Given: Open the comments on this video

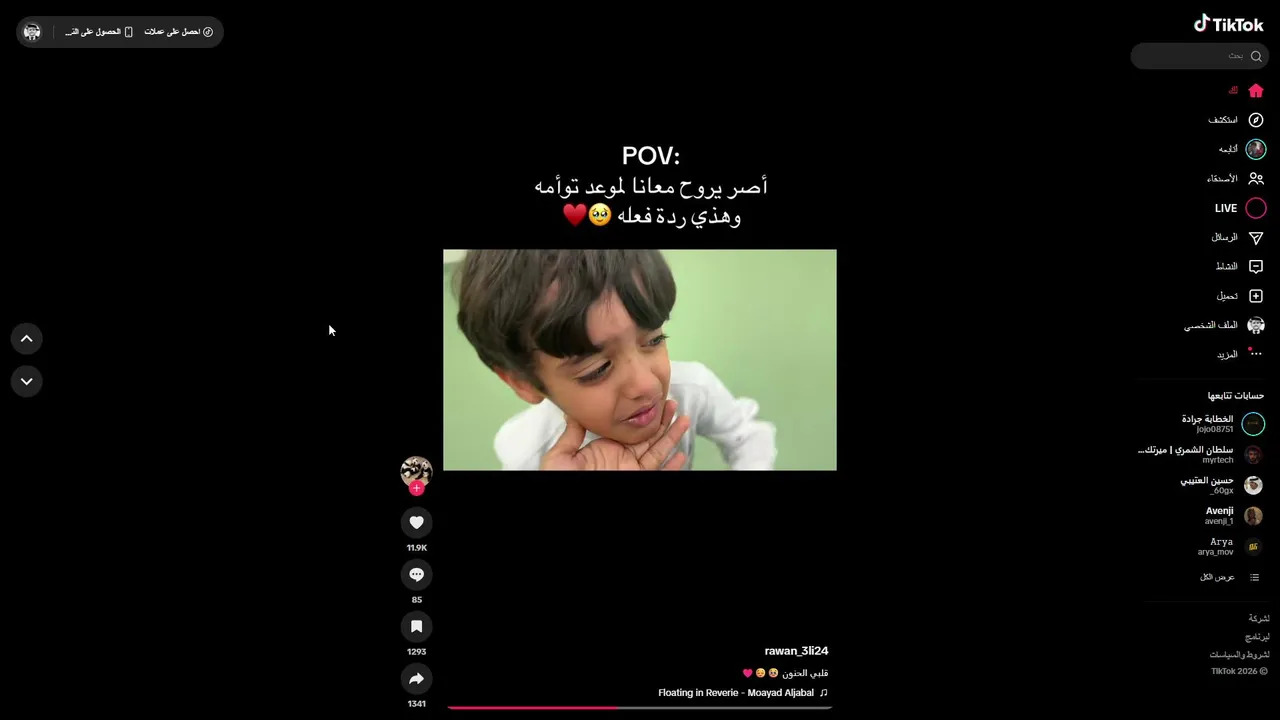Looking at the screenshot, I should coord(416,574).
